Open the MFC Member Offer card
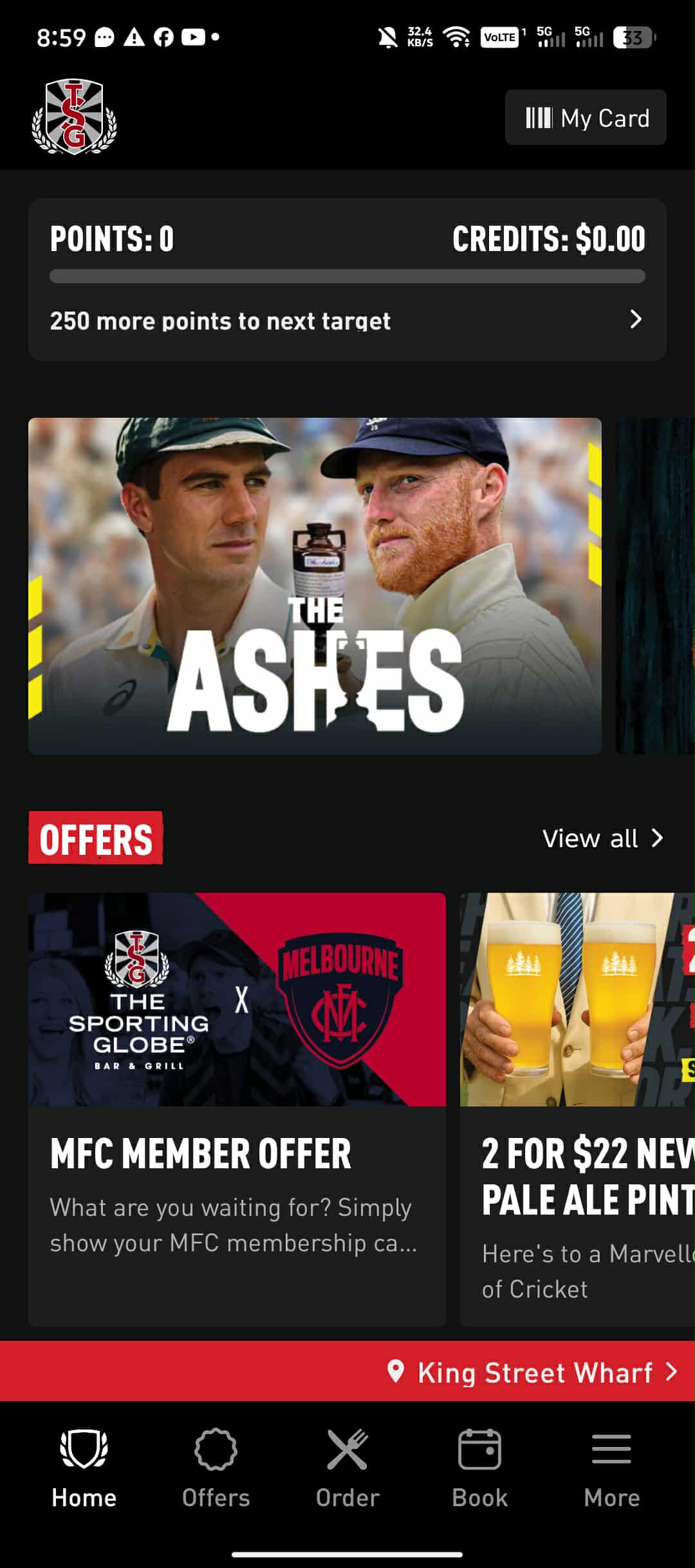The width and height of the screenshot is (695, 1568). pos(237,1107)
